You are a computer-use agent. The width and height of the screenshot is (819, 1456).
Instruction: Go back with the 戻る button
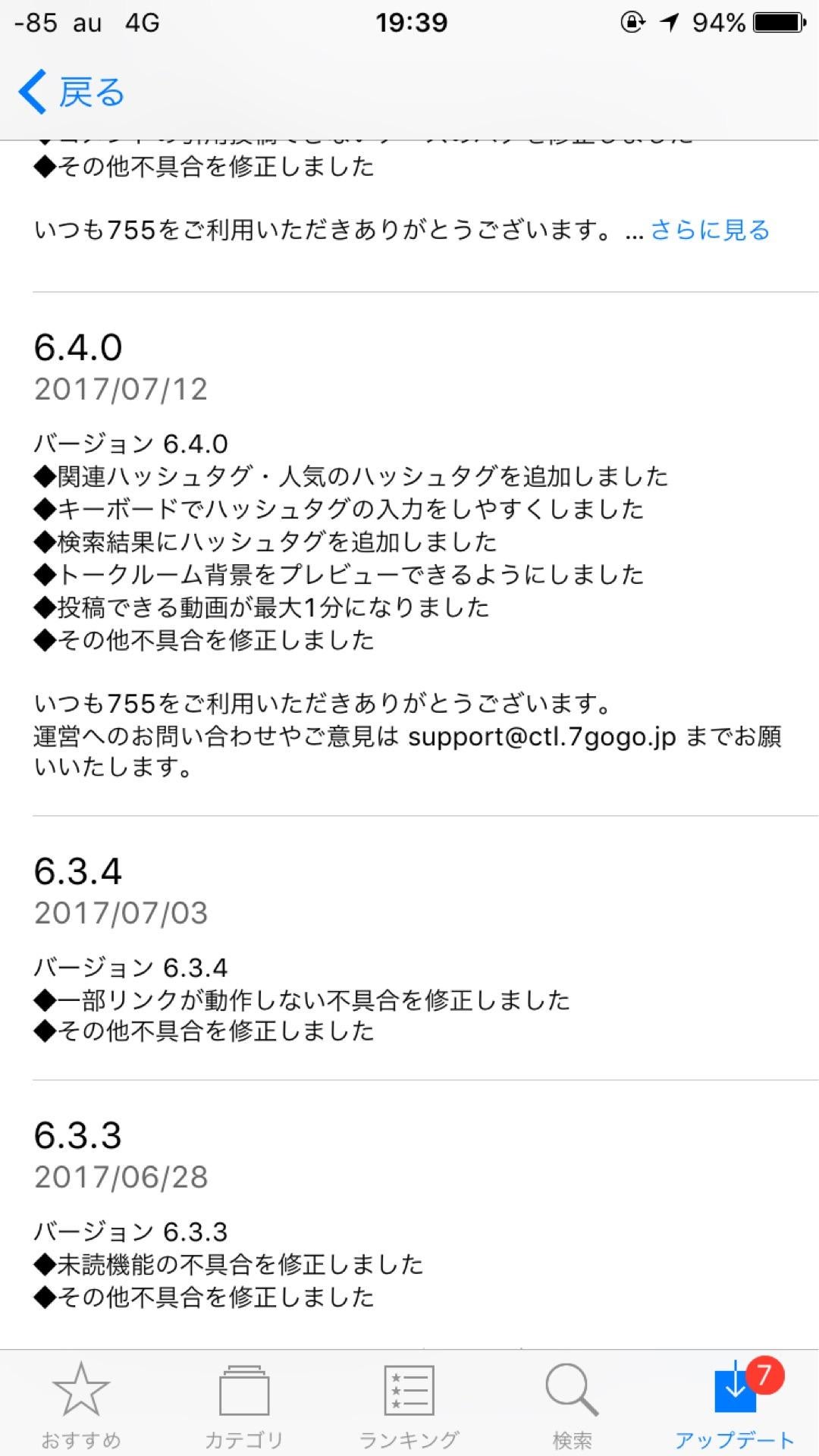click(72, 93)
